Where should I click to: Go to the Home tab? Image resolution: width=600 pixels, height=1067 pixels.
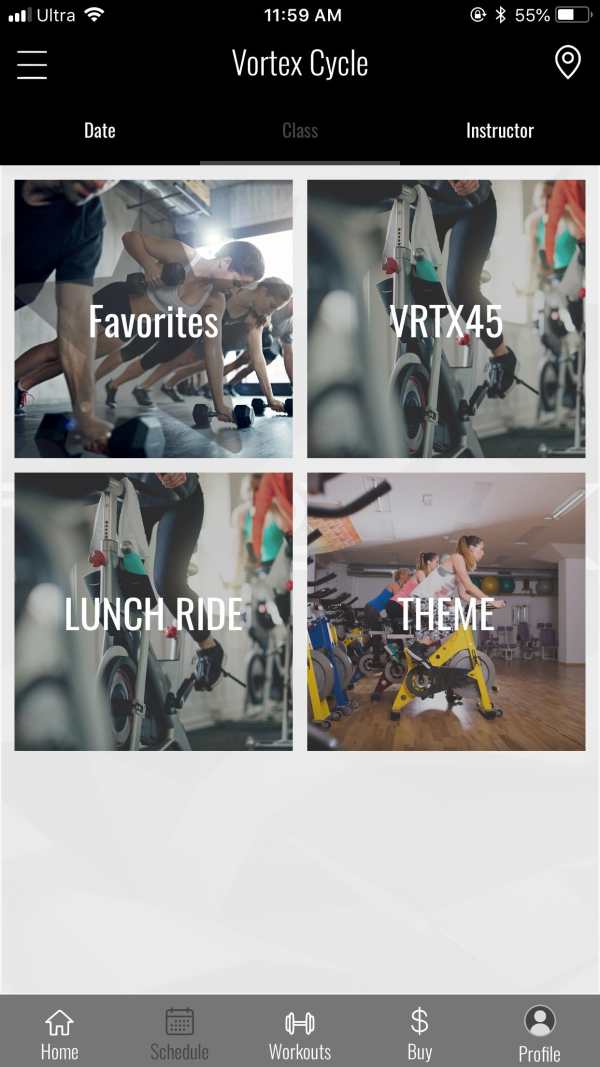tap(60, 1034)
